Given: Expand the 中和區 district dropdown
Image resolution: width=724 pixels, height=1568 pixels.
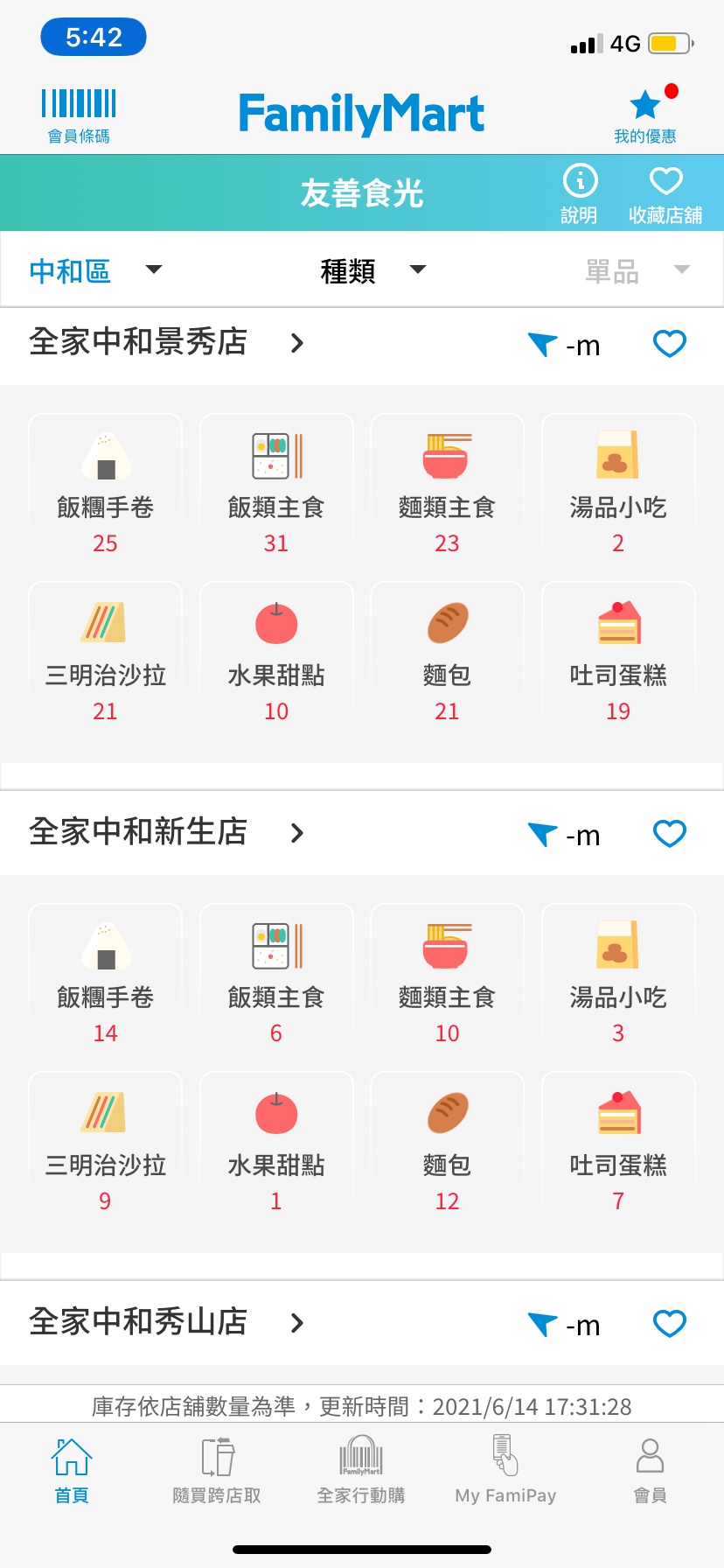Looking at the screenshot, I should [94, 270].
